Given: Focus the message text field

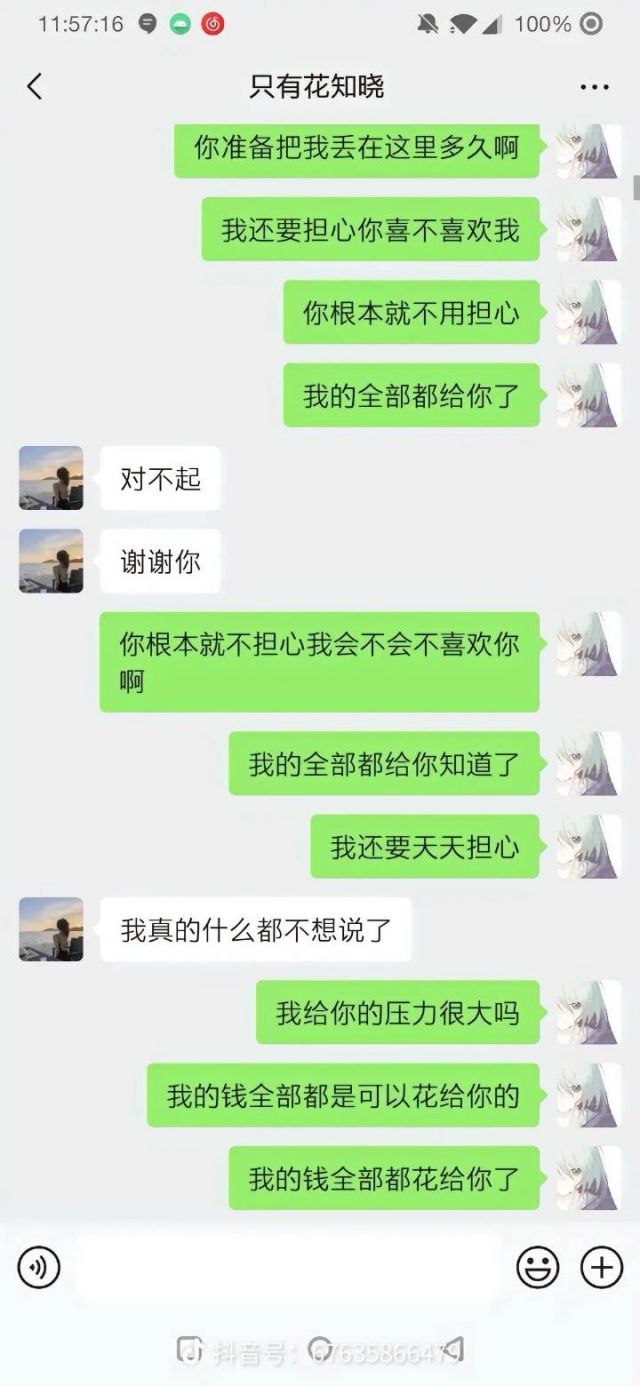Looking at the screenshot, I should pos(288,1267).
